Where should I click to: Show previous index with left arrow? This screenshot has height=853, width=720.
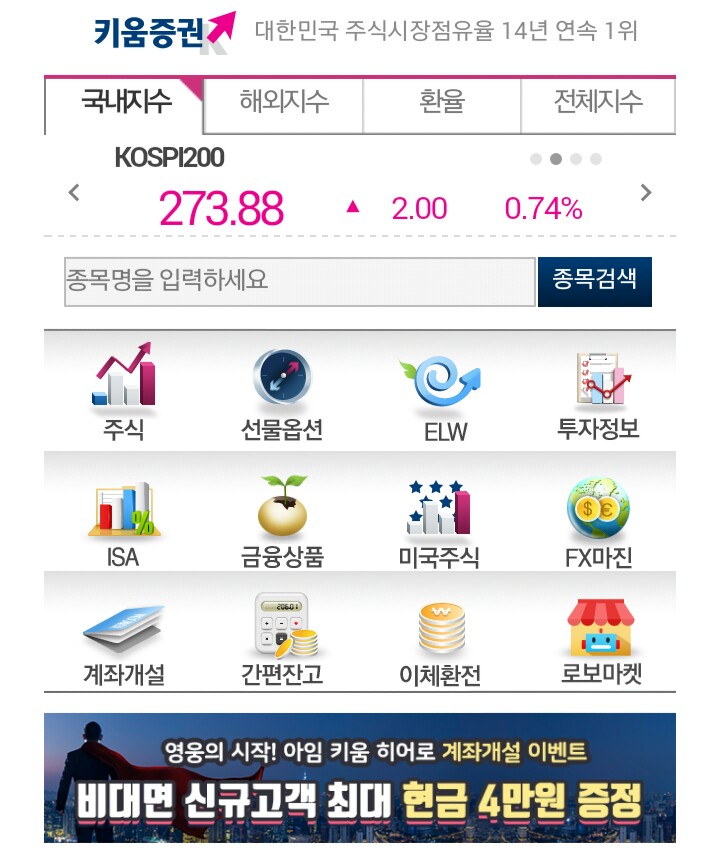(x=73, y=193)
